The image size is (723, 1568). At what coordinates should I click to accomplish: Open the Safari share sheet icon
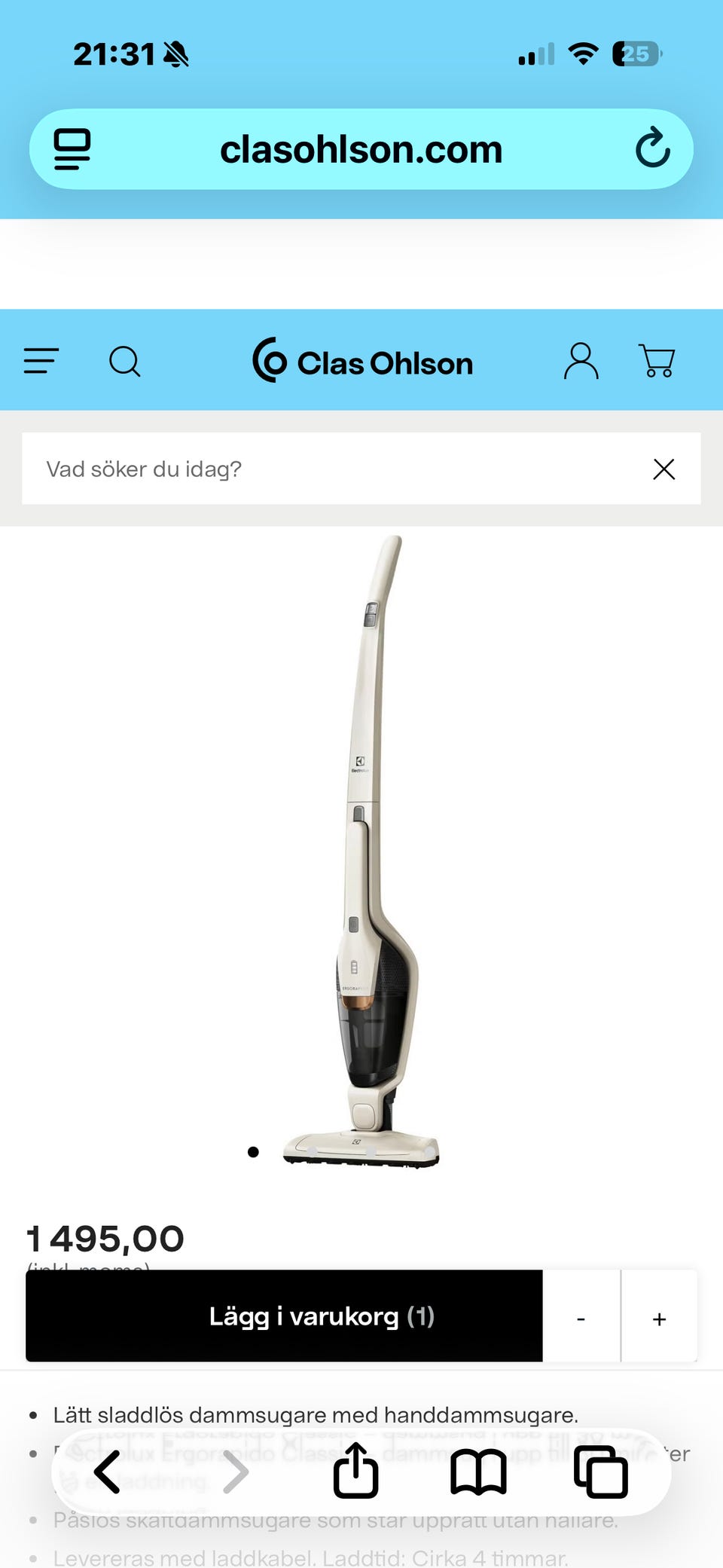pyautogui.click(x=355, y=1471)
